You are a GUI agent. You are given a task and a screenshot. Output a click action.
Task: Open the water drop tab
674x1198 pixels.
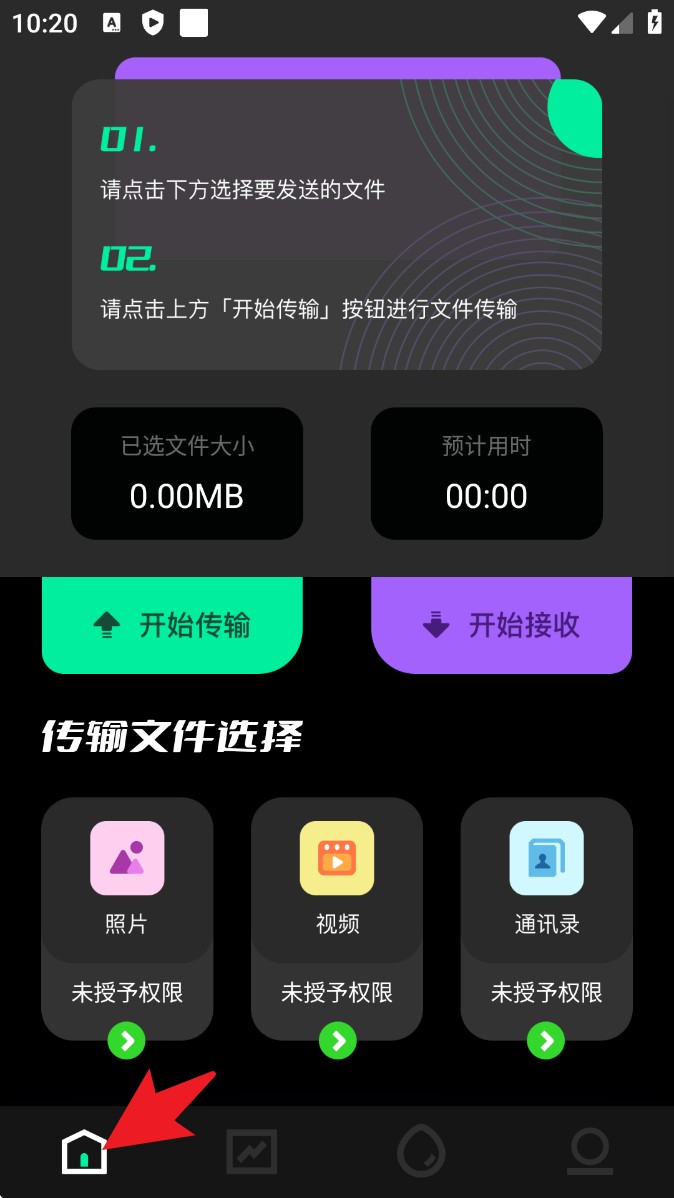(421, 1152)
